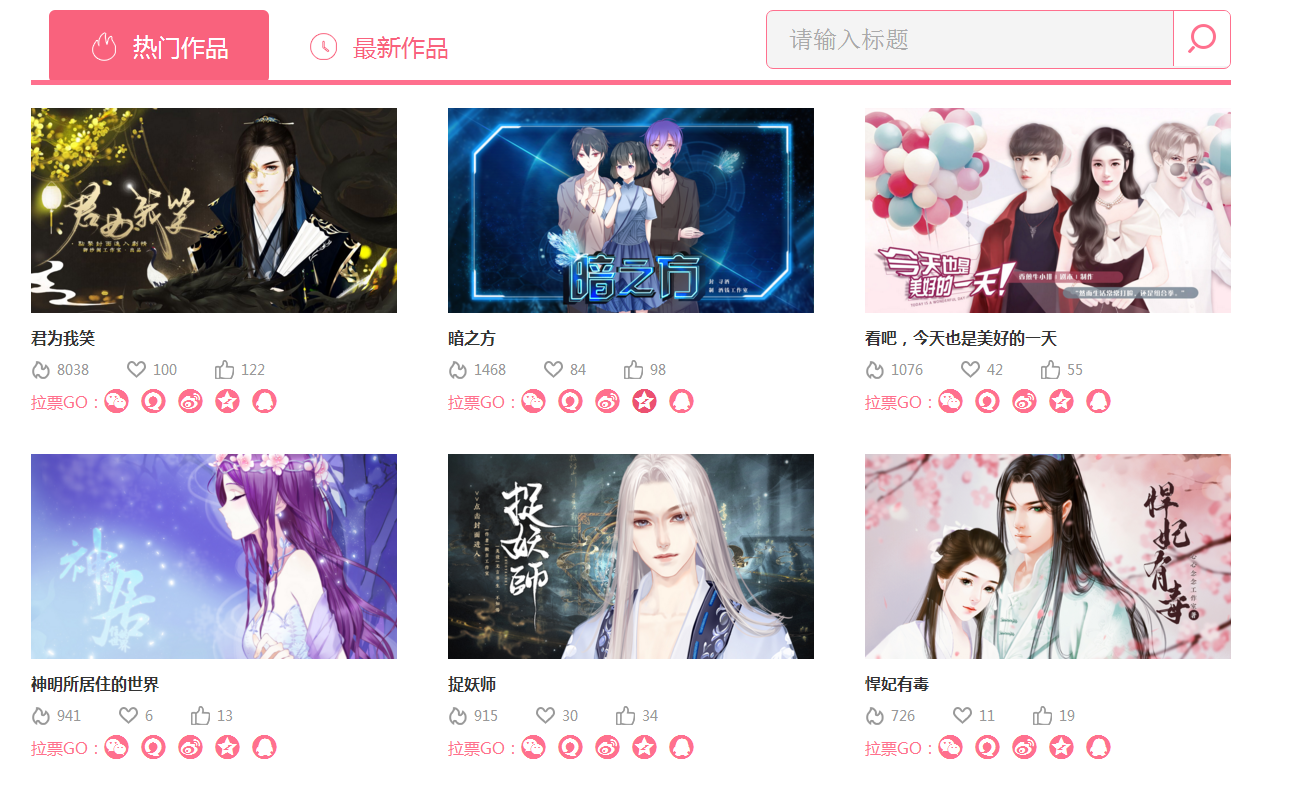
Task: Open the 君为我笑 cover
Action: 213,210
